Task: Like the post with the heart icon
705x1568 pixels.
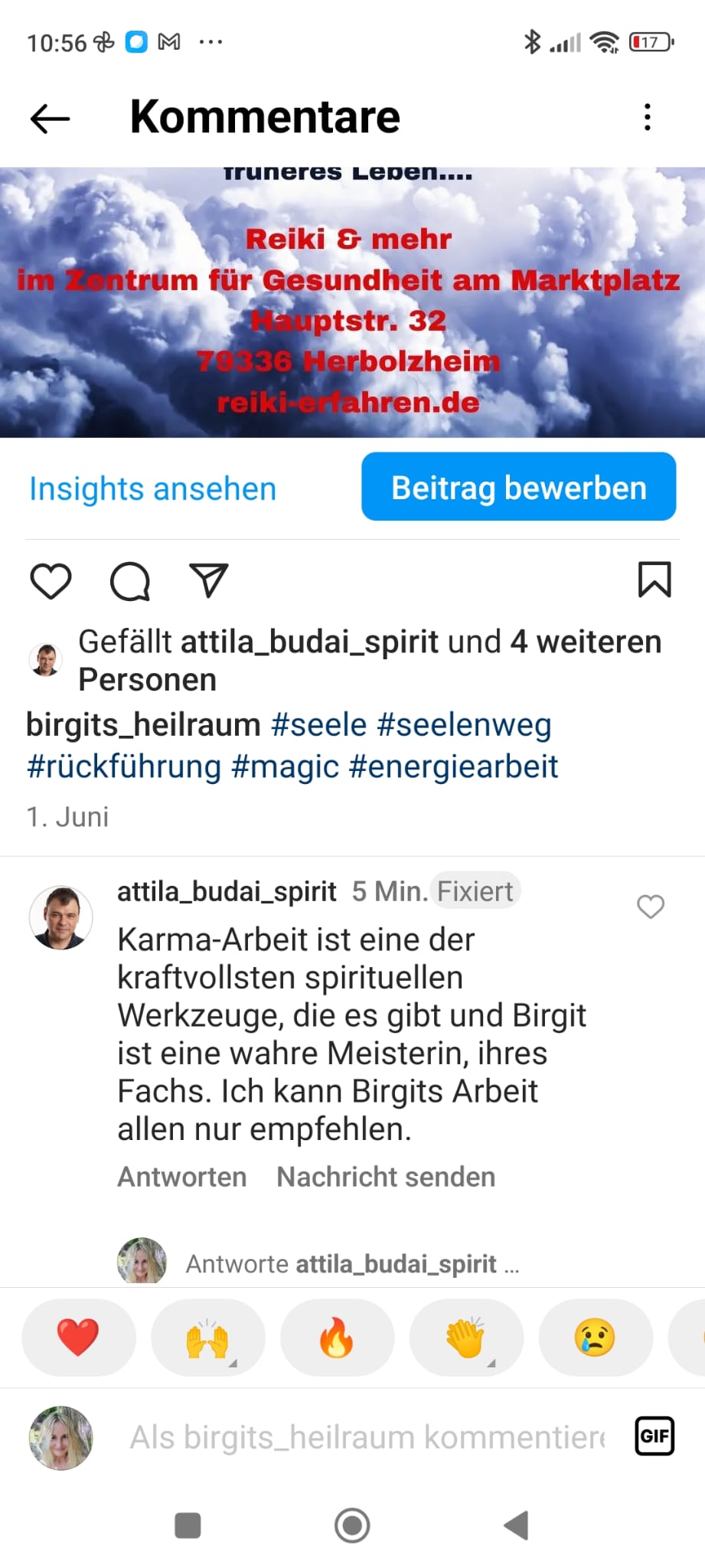Action: point(51,580)
